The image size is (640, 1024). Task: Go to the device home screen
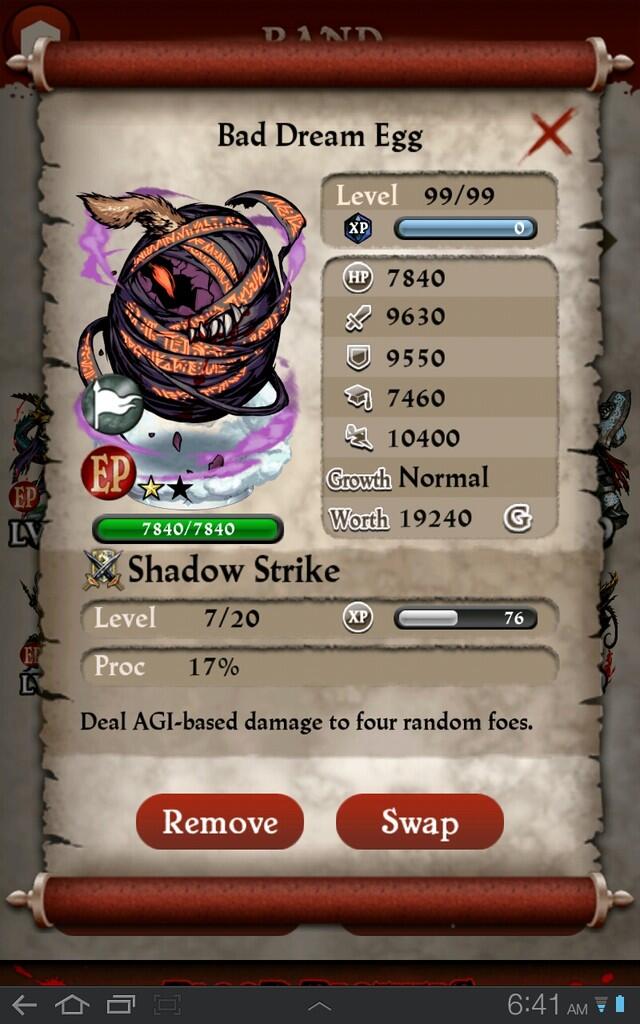coord(71,1003)
